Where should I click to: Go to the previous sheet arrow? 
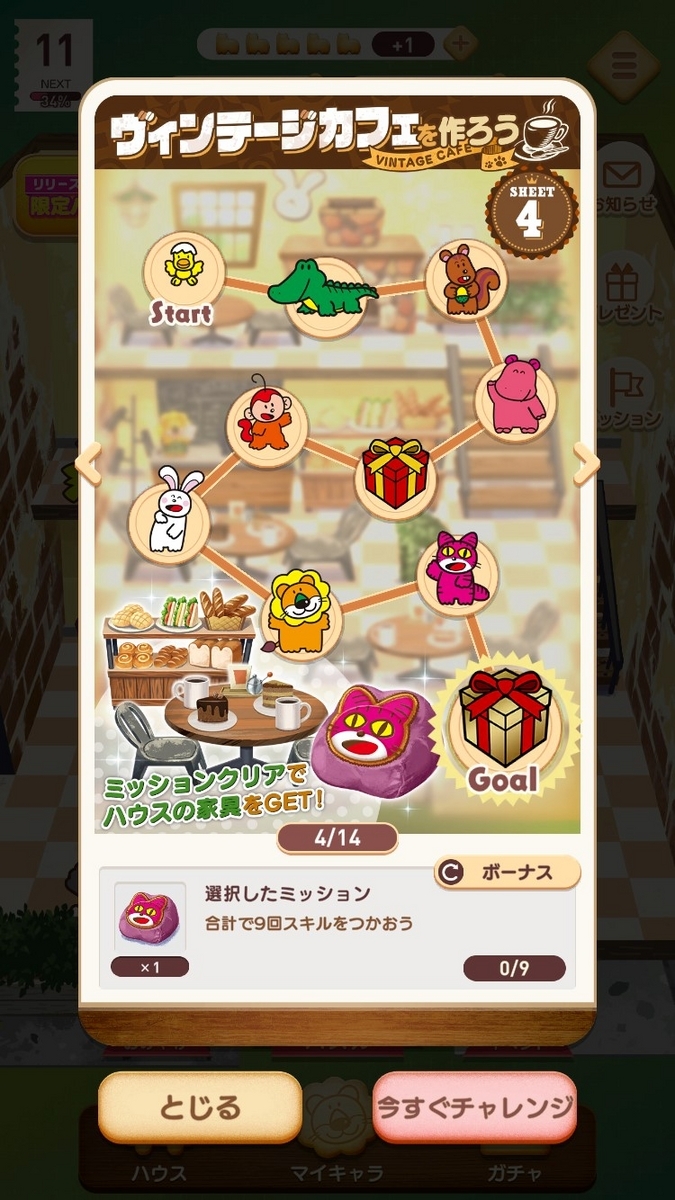click(89, 465)
